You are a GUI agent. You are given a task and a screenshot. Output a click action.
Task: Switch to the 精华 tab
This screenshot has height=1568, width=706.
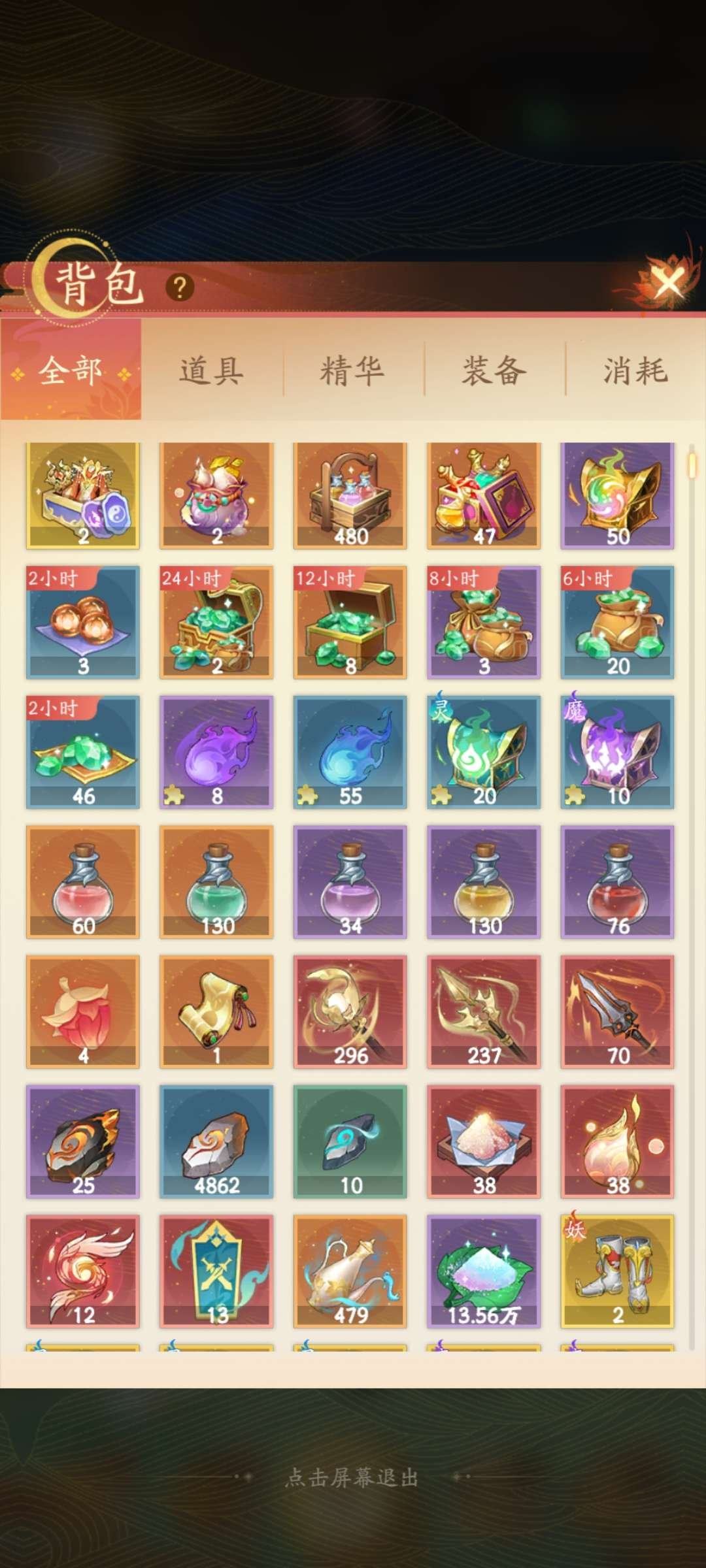coord(352,370)
